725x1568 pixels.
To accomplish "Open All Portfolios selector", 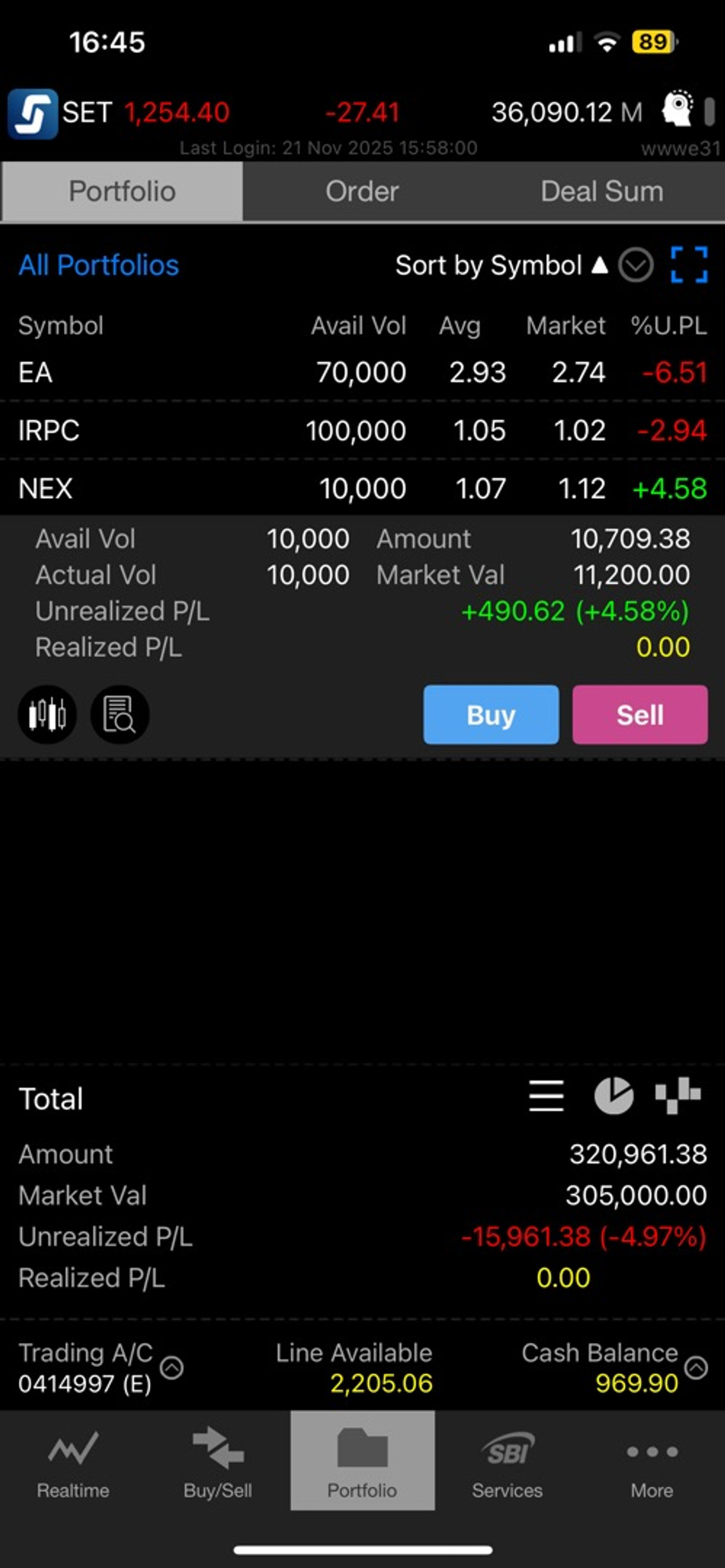I will pyautogui.click(x=98, y=266).
